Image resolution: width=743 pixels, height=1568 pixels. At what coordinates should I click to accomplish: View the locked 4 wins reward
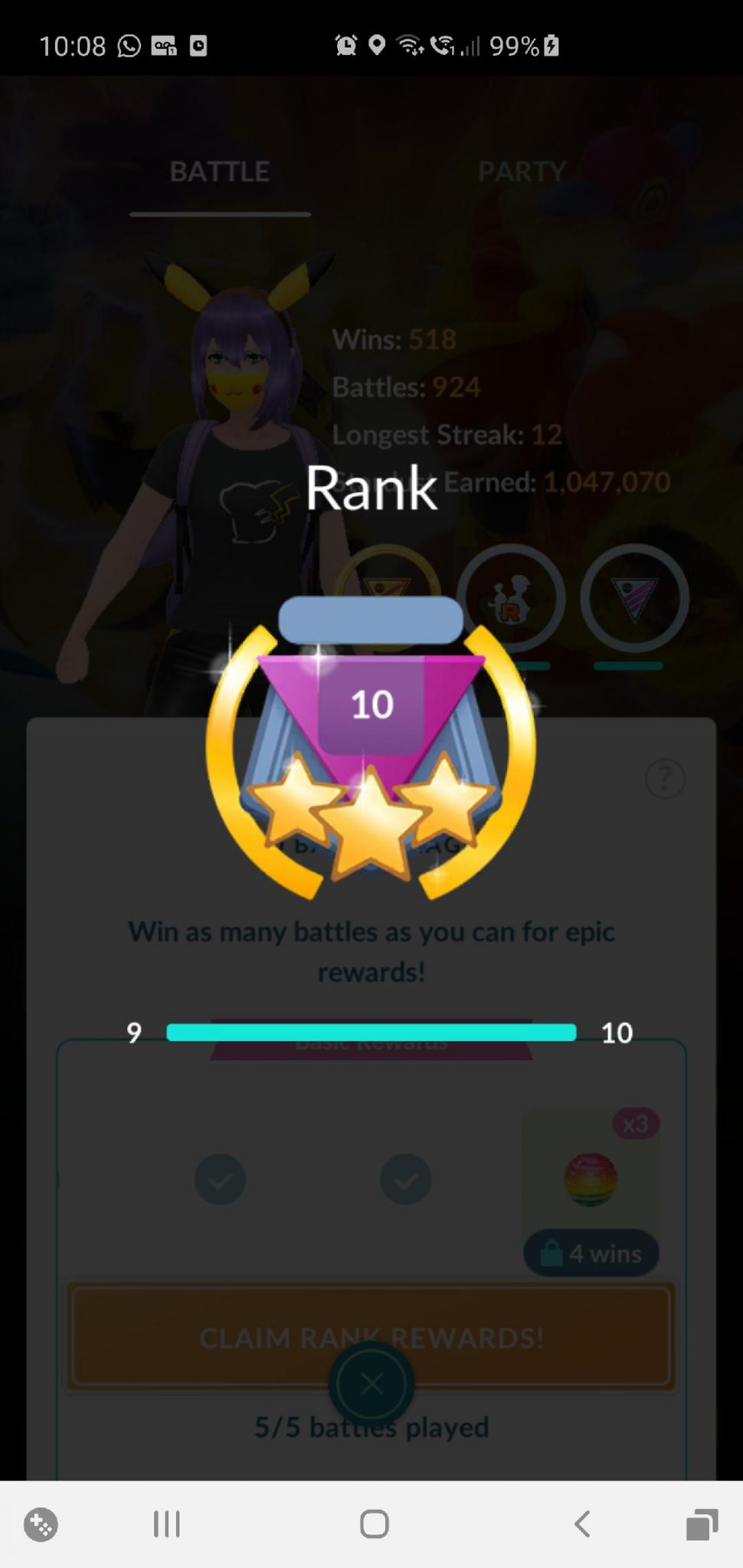point(591,1191)
